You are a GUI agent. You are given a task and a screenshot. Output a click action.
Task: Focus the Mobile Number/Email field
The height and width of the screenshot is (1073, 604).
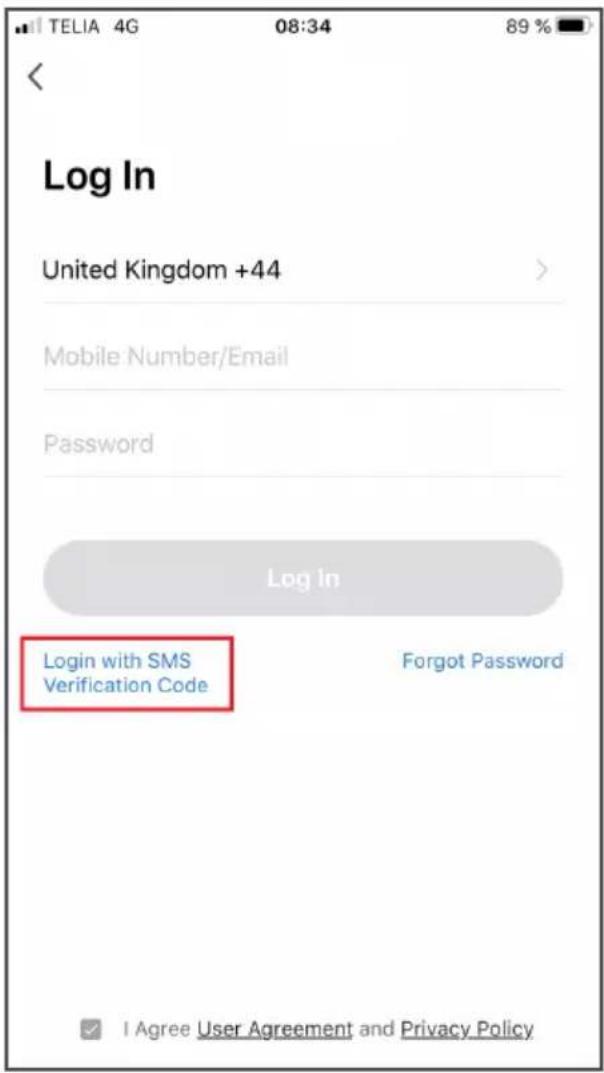pyautogui.click(x=303, y=357)
